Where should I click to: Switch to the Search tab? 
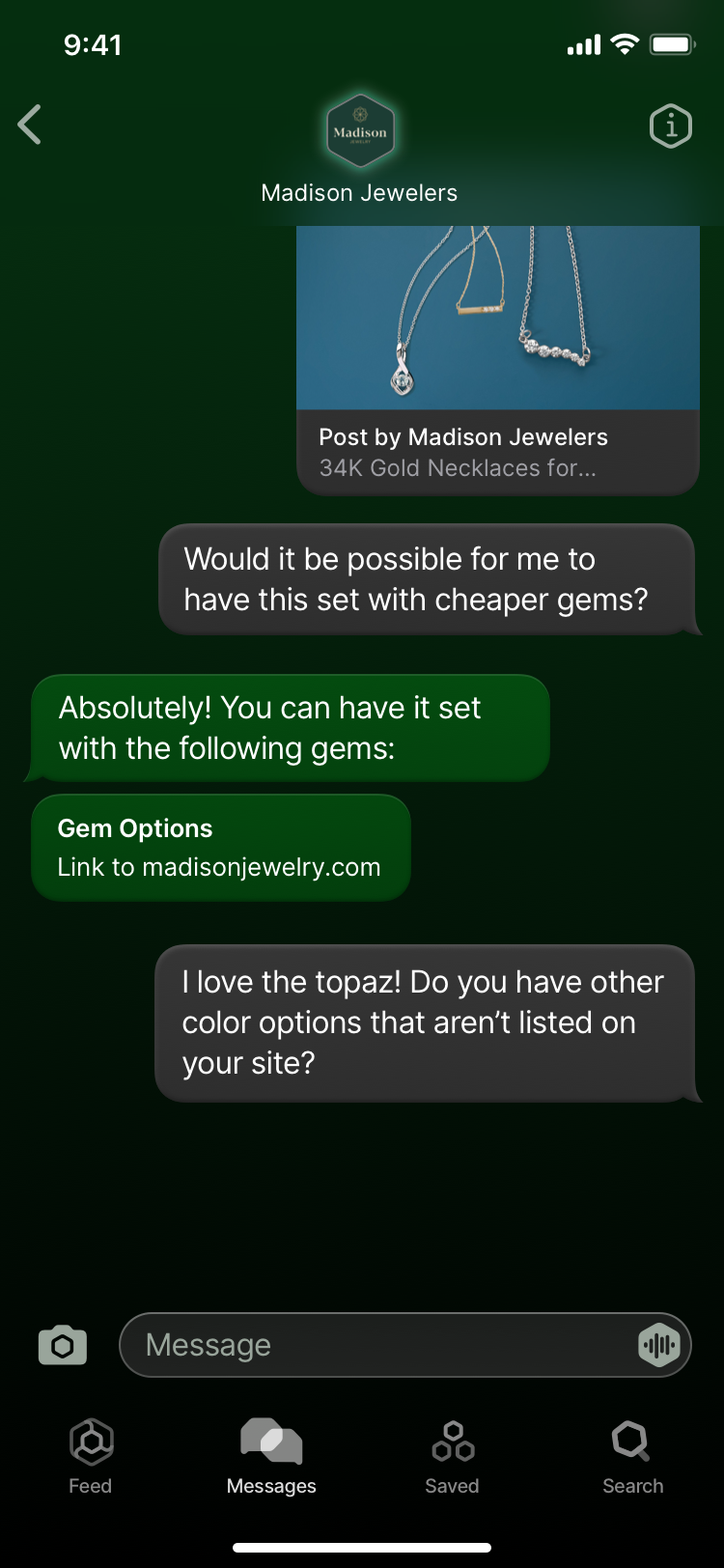[632, 1456]
